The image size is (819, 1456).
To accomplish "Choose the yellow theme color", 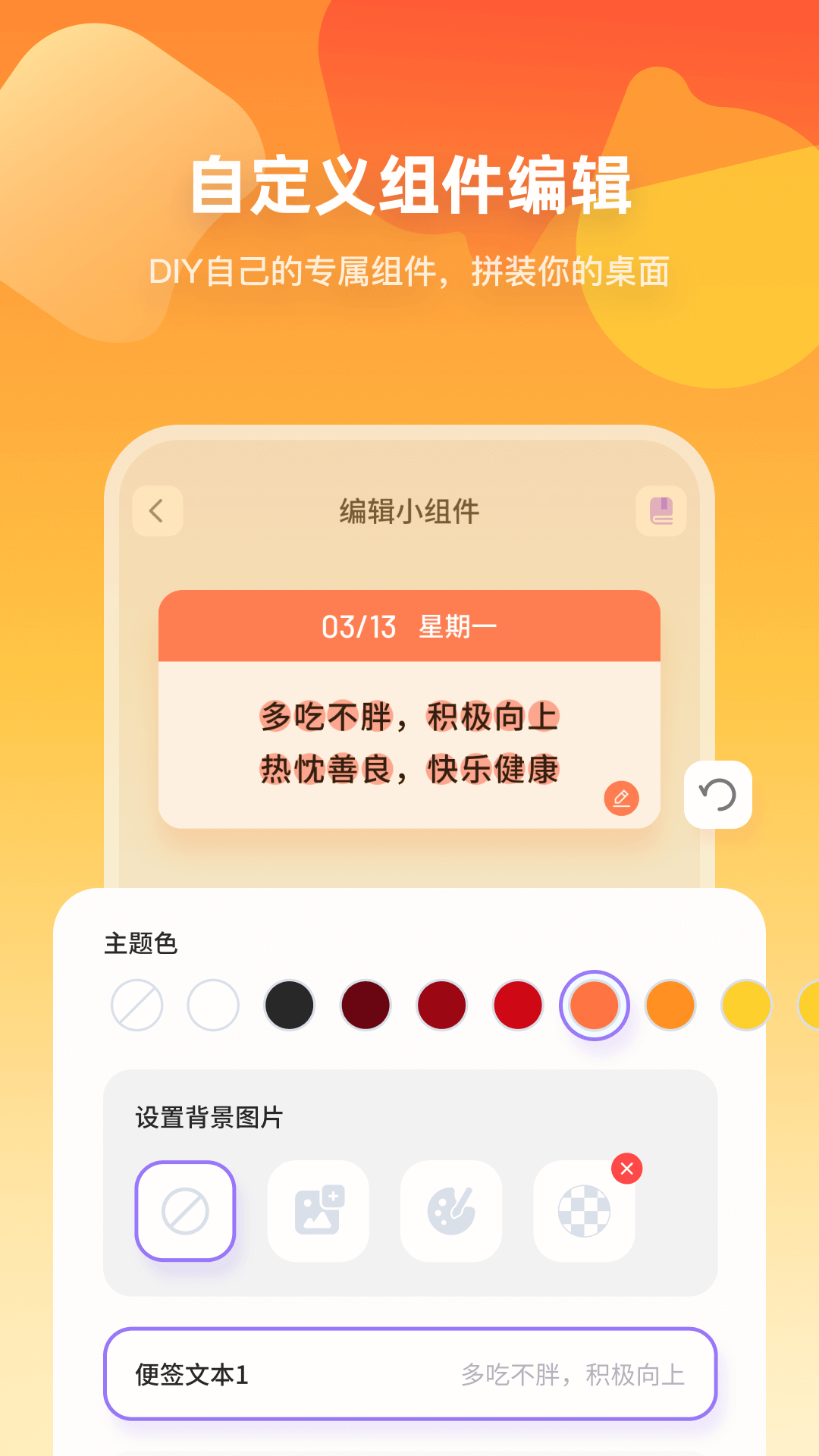I will 746,1005.
